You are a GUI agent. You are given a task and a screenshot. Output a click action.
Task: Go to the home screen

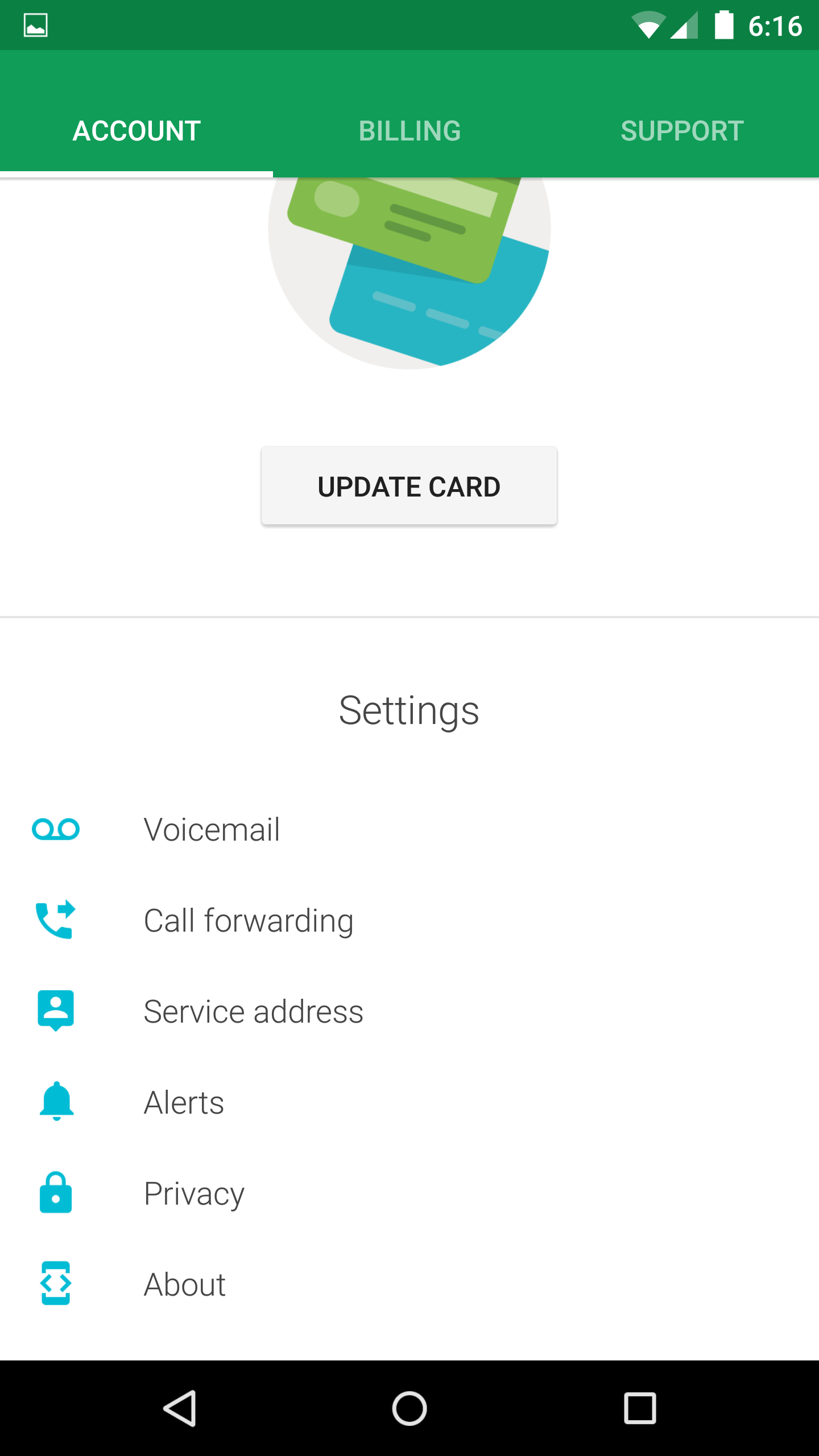(x=409, y=1408)
